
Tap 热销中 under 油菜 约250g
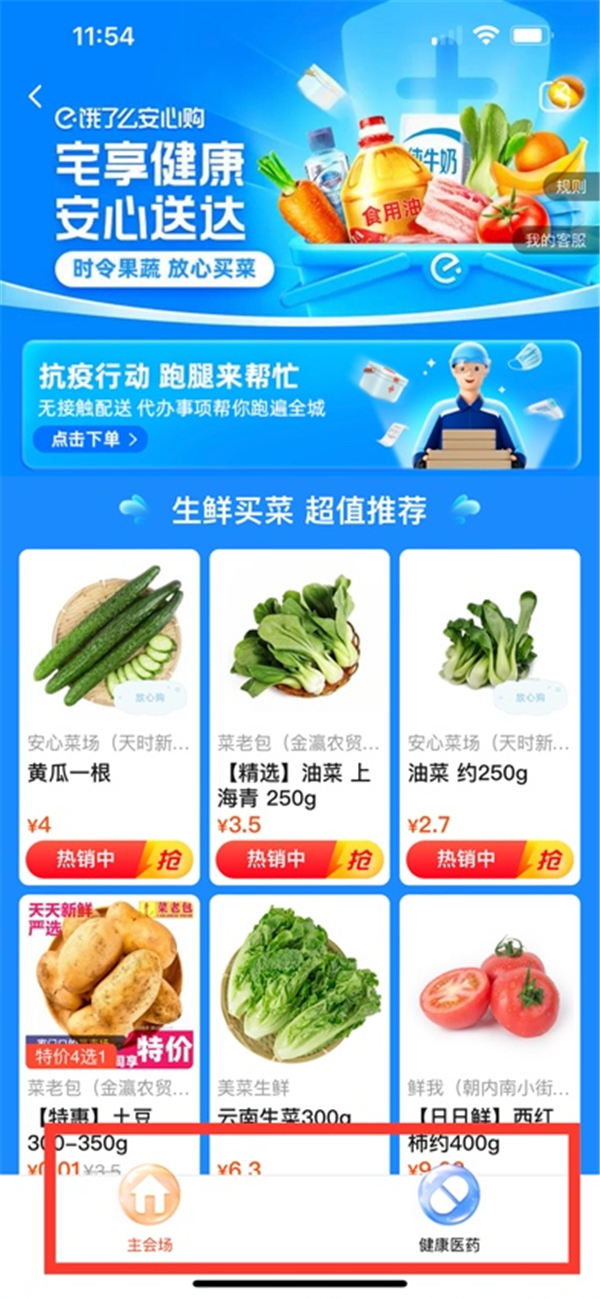[x=489, y=859]
